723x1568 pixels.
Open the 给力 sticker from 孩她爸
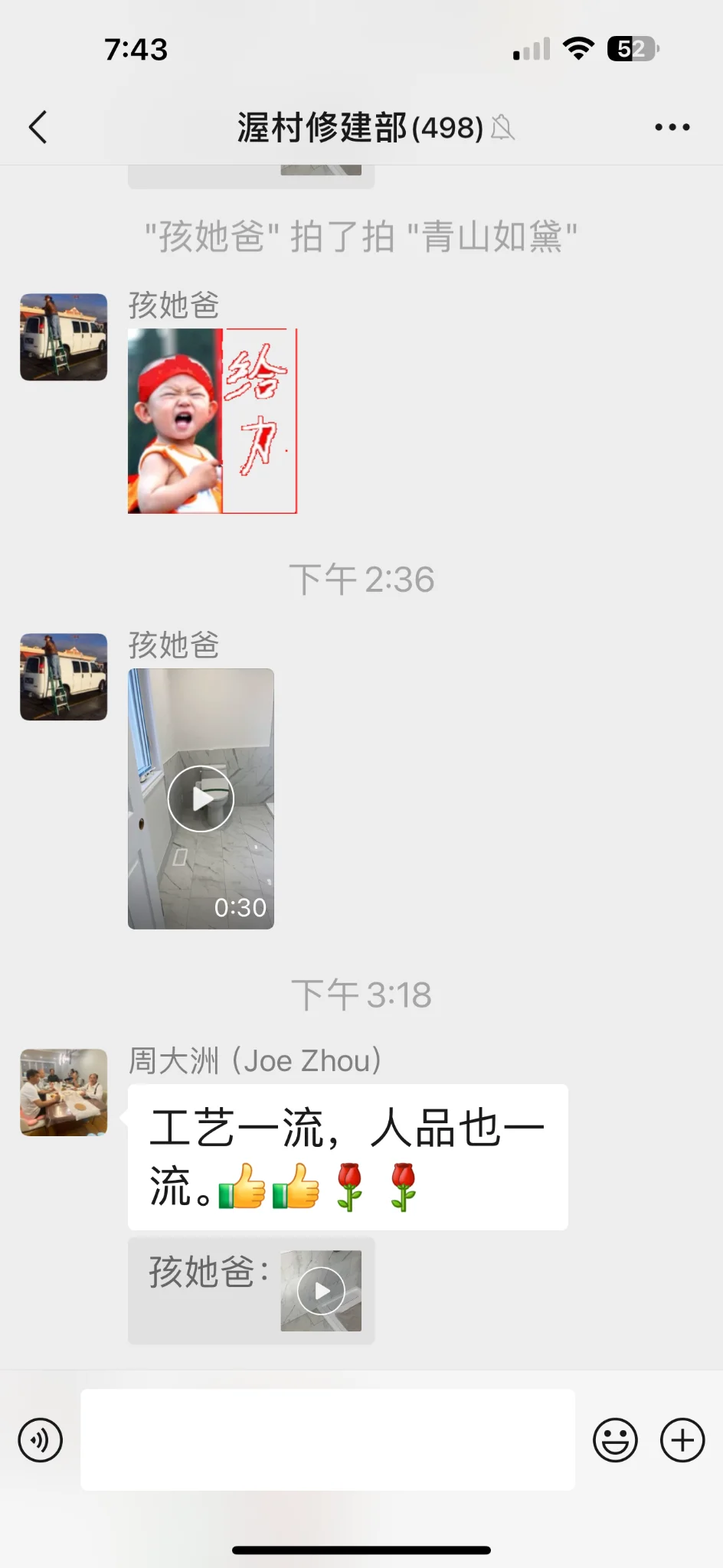(212, 421)
